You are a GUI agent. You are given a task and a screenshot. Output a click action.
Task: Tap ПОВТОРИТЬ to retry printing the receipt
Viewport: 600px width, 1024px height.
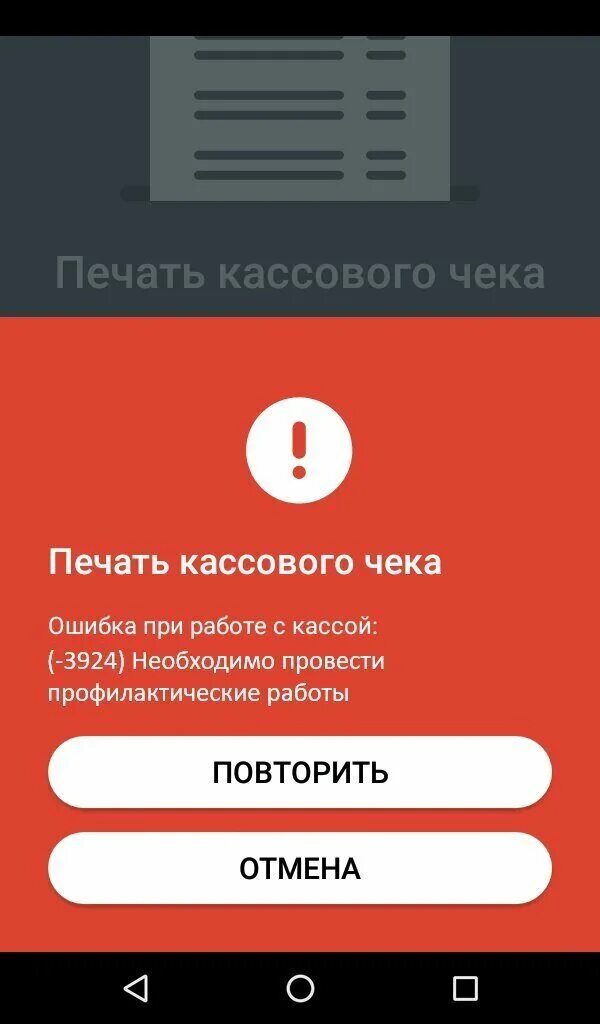300,772
